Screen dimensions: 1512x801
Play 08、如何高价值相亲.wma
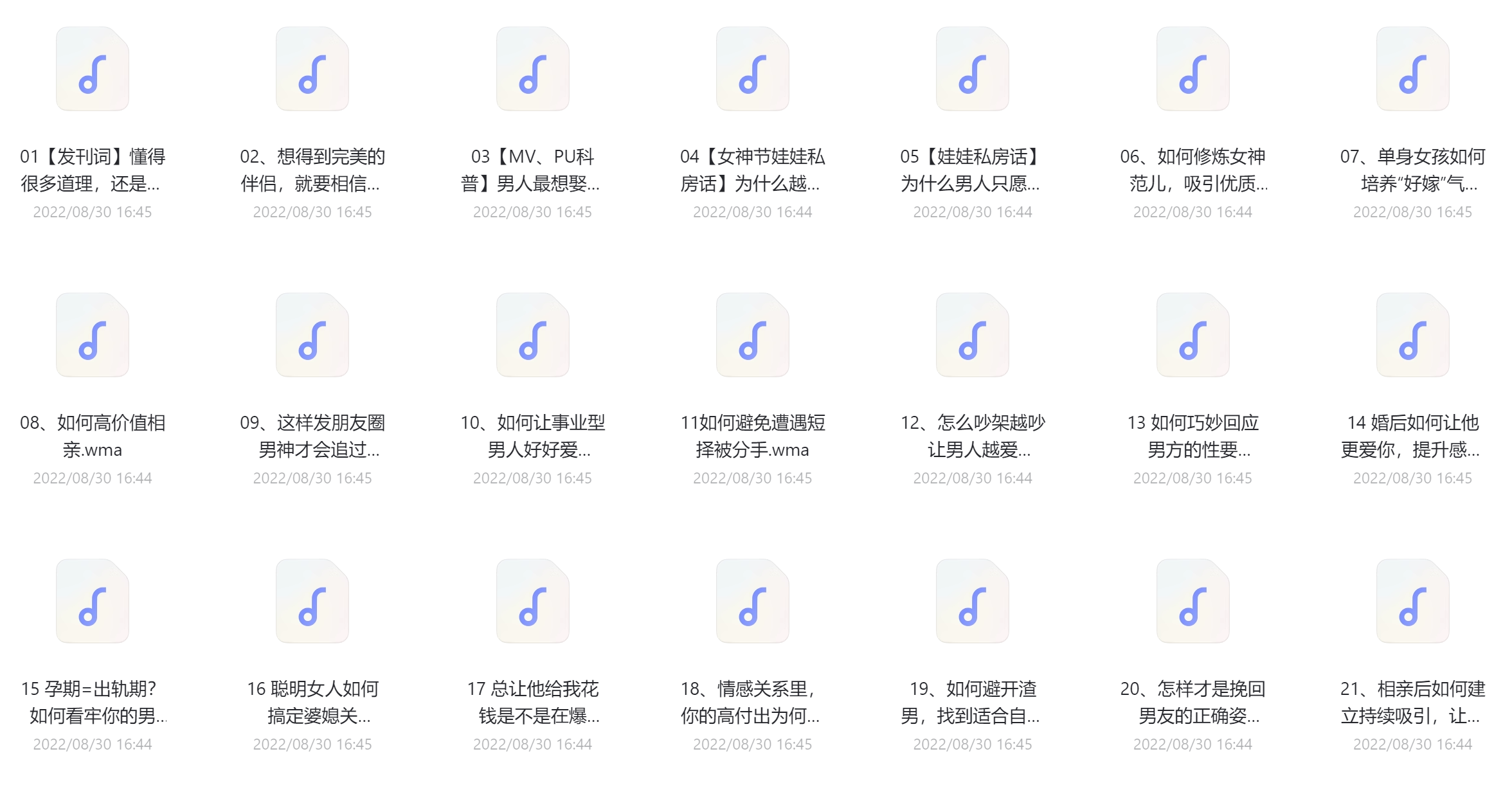click(x=93, y=336)
